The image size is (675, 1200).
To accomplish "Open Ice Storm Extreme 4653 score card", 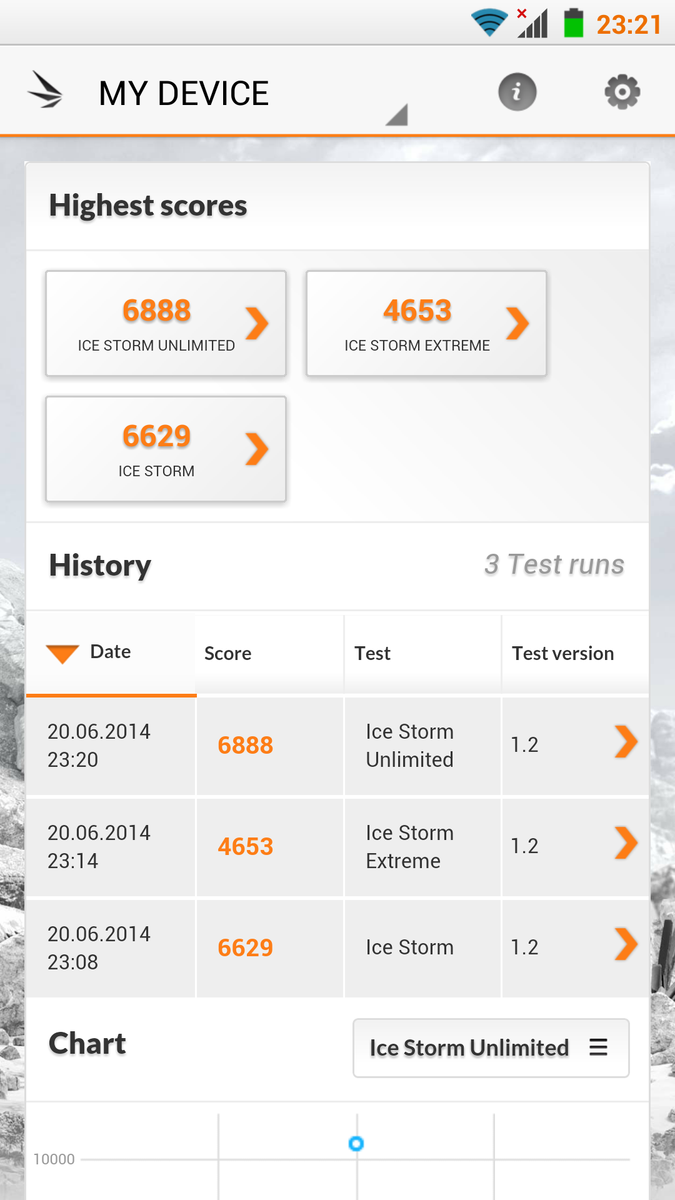I will point(426,323).
